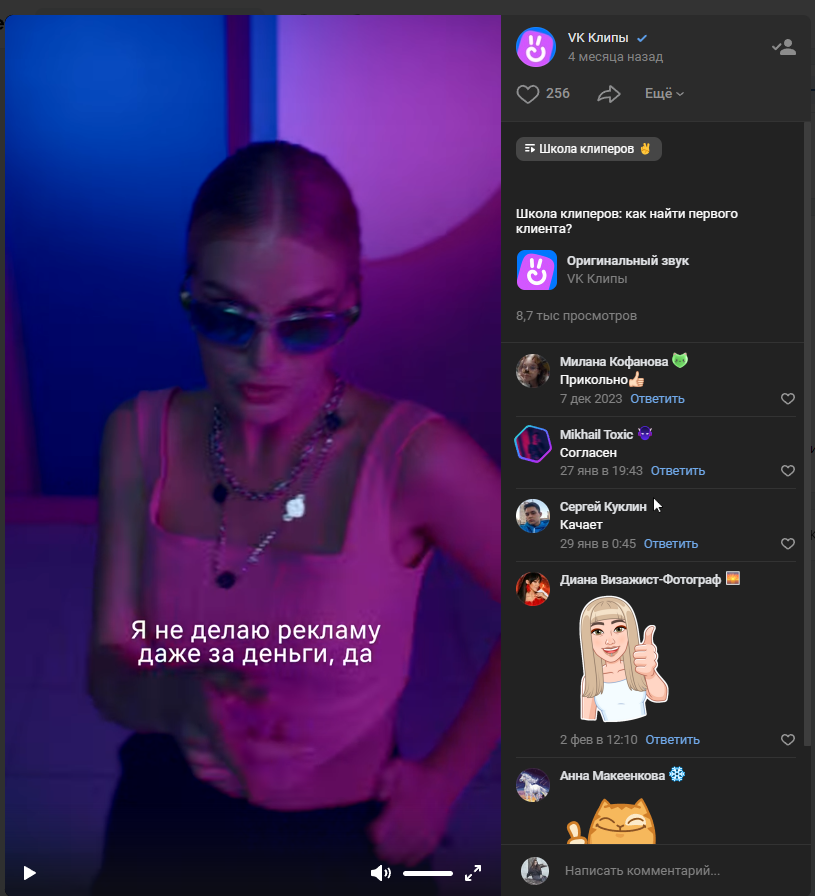Like Сергей Куклин's comment
815x896 pixels.
click(x=788, y=544)
